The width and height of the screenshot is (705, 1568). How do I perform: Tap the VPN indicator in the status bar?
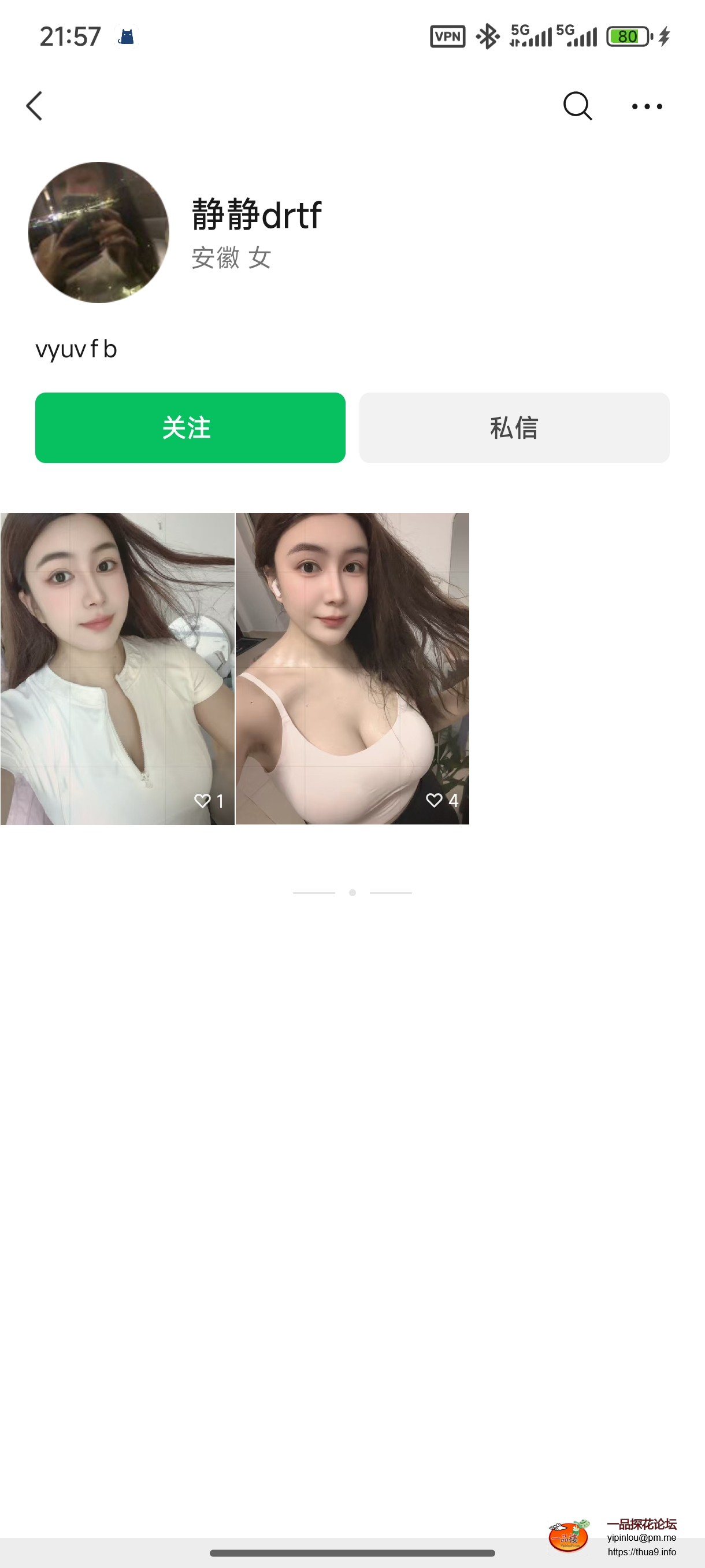click(447, 36)
